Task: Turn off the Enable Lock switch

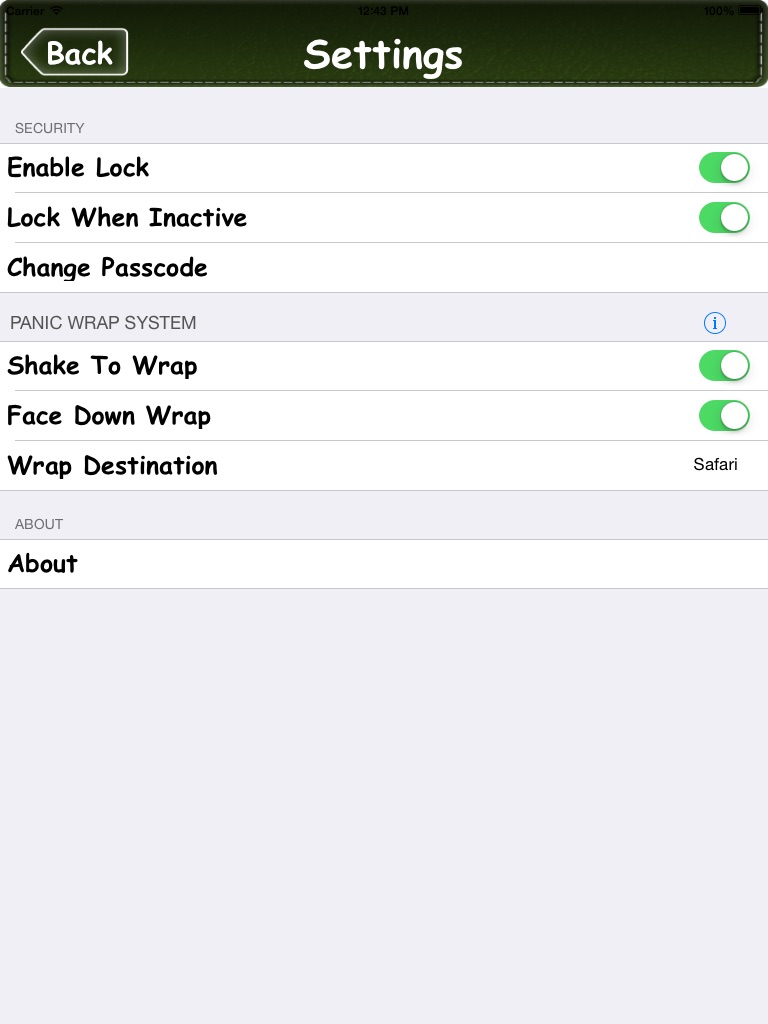Action: point(724,168)
